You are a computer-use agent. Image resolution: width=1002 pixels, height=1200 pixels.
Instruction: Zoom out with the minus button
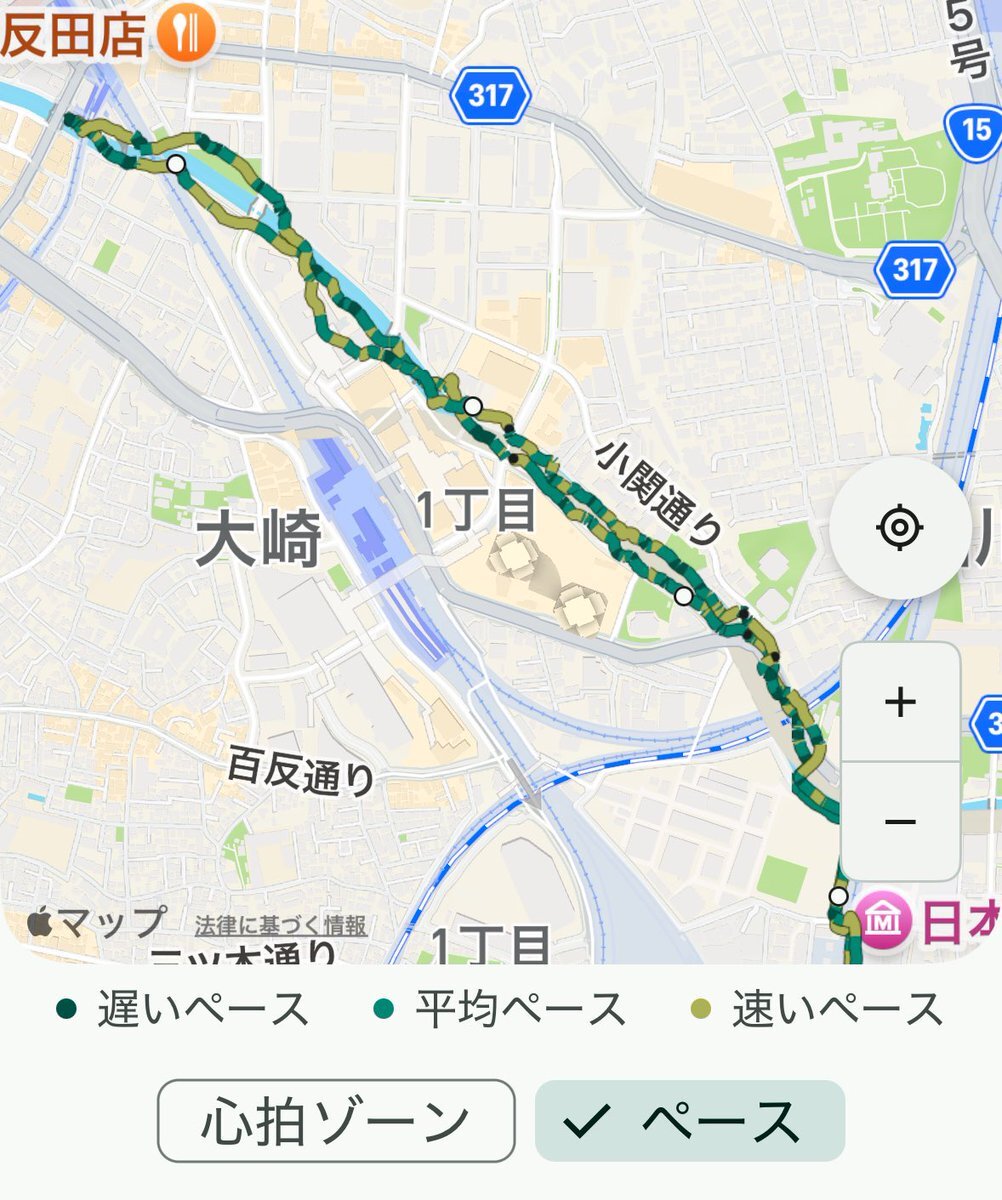(x=901, y=821)
